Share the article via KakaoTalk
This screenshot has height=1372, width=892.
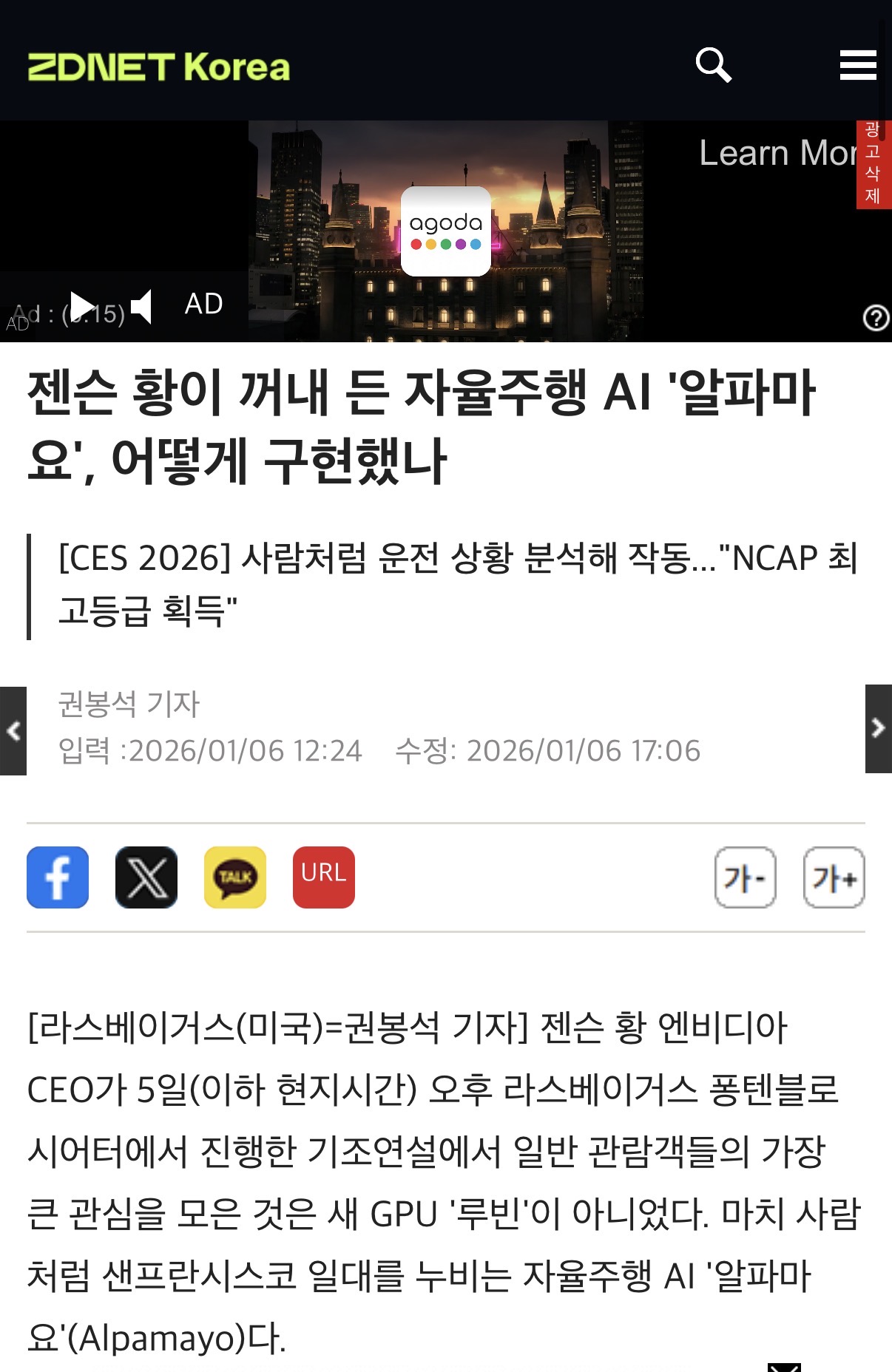(x=235, y=877)
